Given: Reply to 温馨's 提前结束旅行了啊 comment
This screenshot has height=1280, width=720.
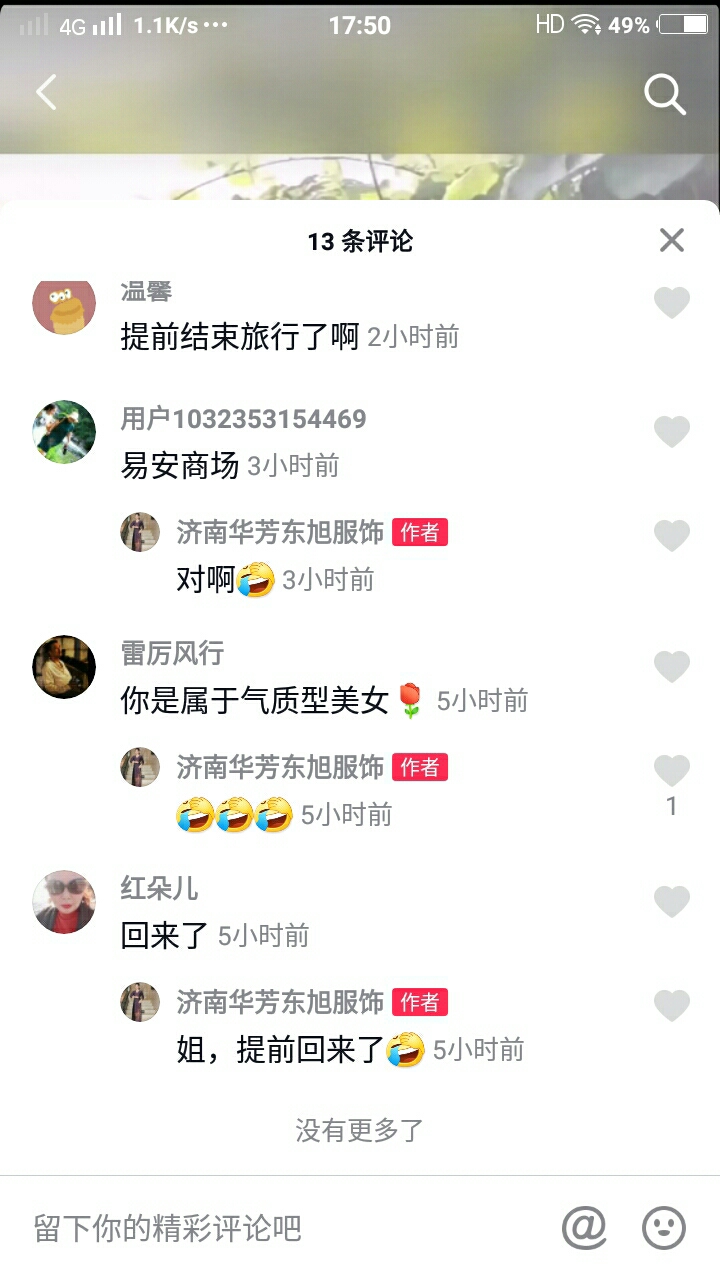Looking at the screenshot, I should pos(240,337).
